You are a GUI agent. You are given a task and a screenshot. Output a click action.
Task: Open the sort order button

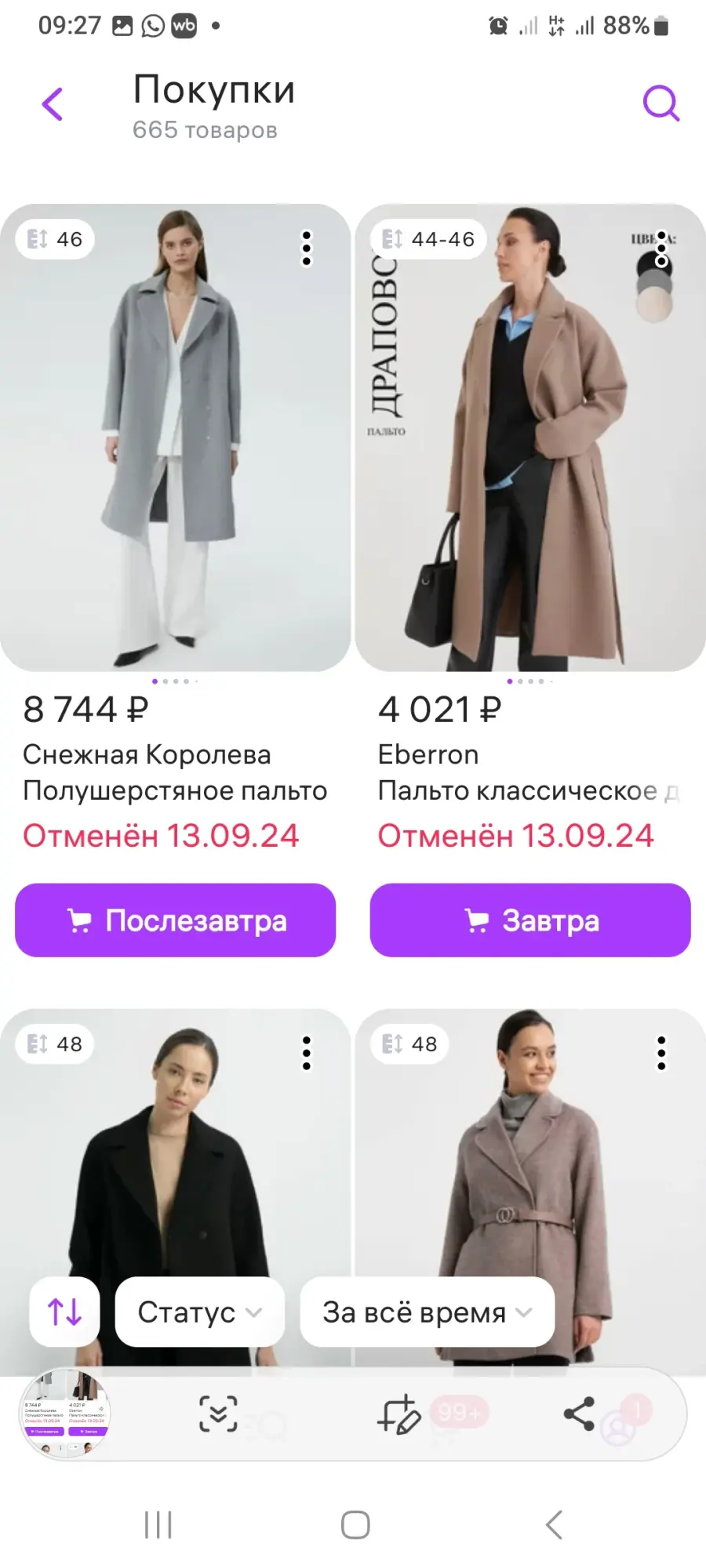point(64,1312)
